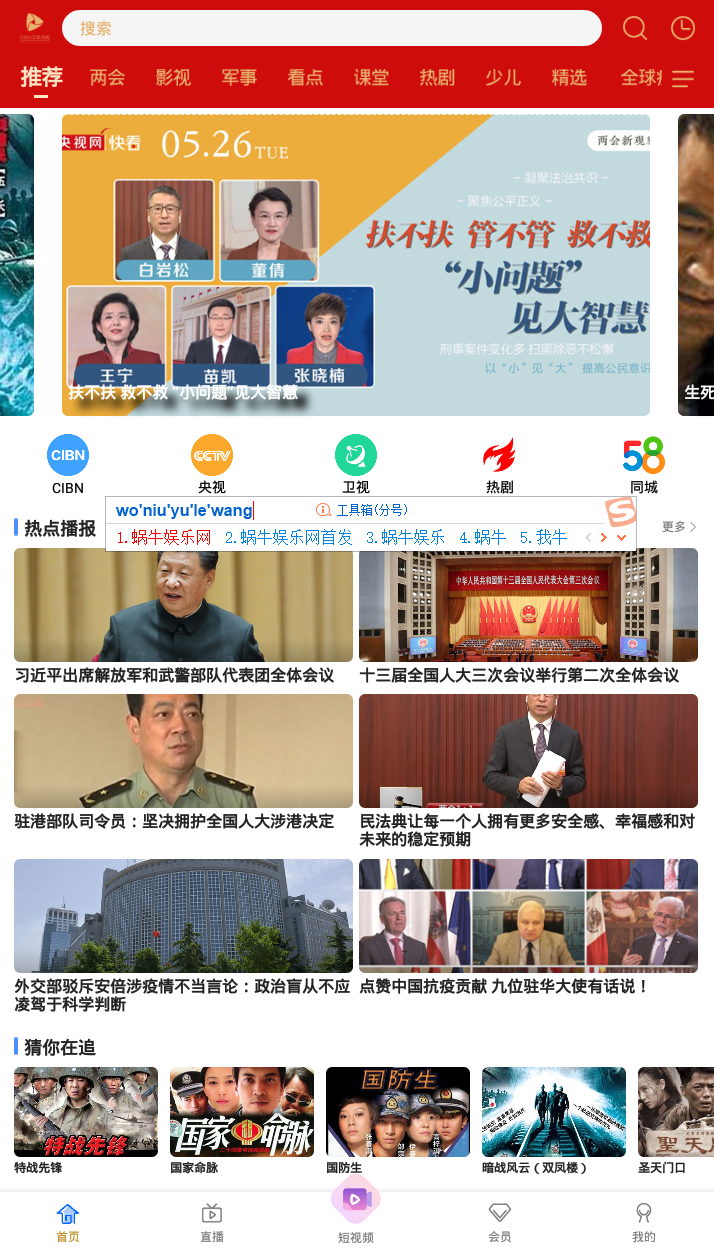This screenshot has width=714, height=1249.
Task: Open the 短视频 tab
Action: pyautogui.click(x=356, y=1208)
